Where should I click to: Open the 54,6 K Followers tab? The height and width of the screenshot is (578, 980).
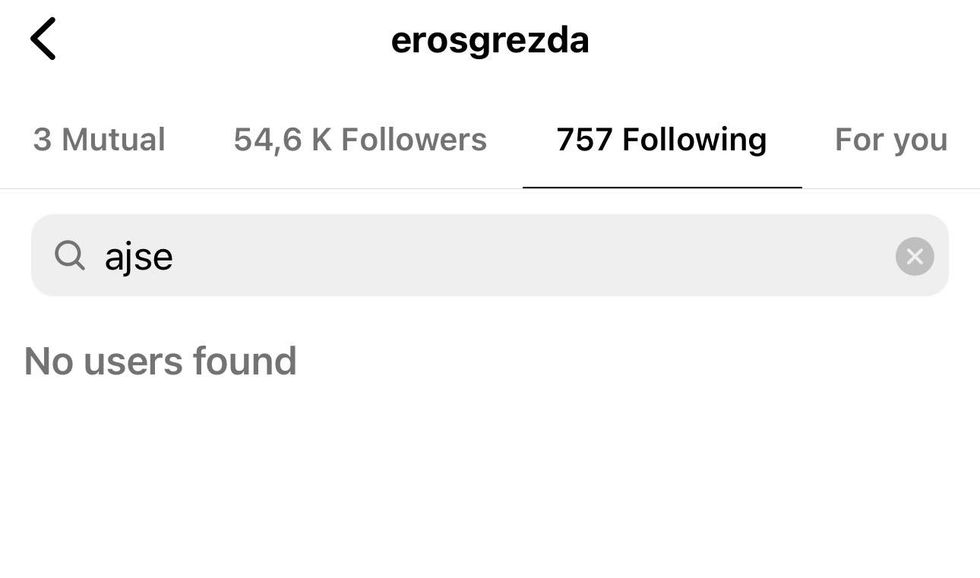(360, 140)
